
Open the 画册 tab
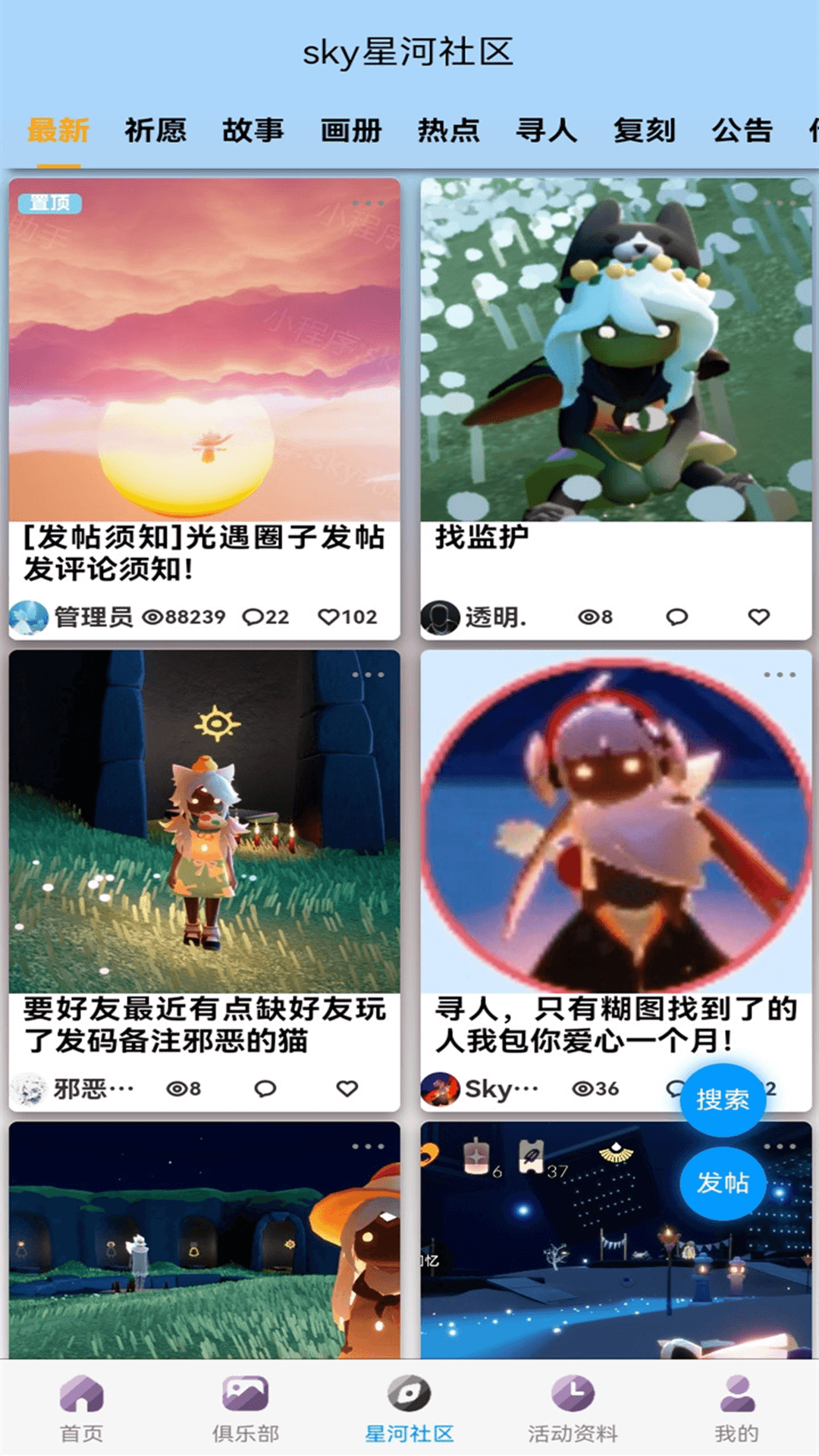click(351, 130)
